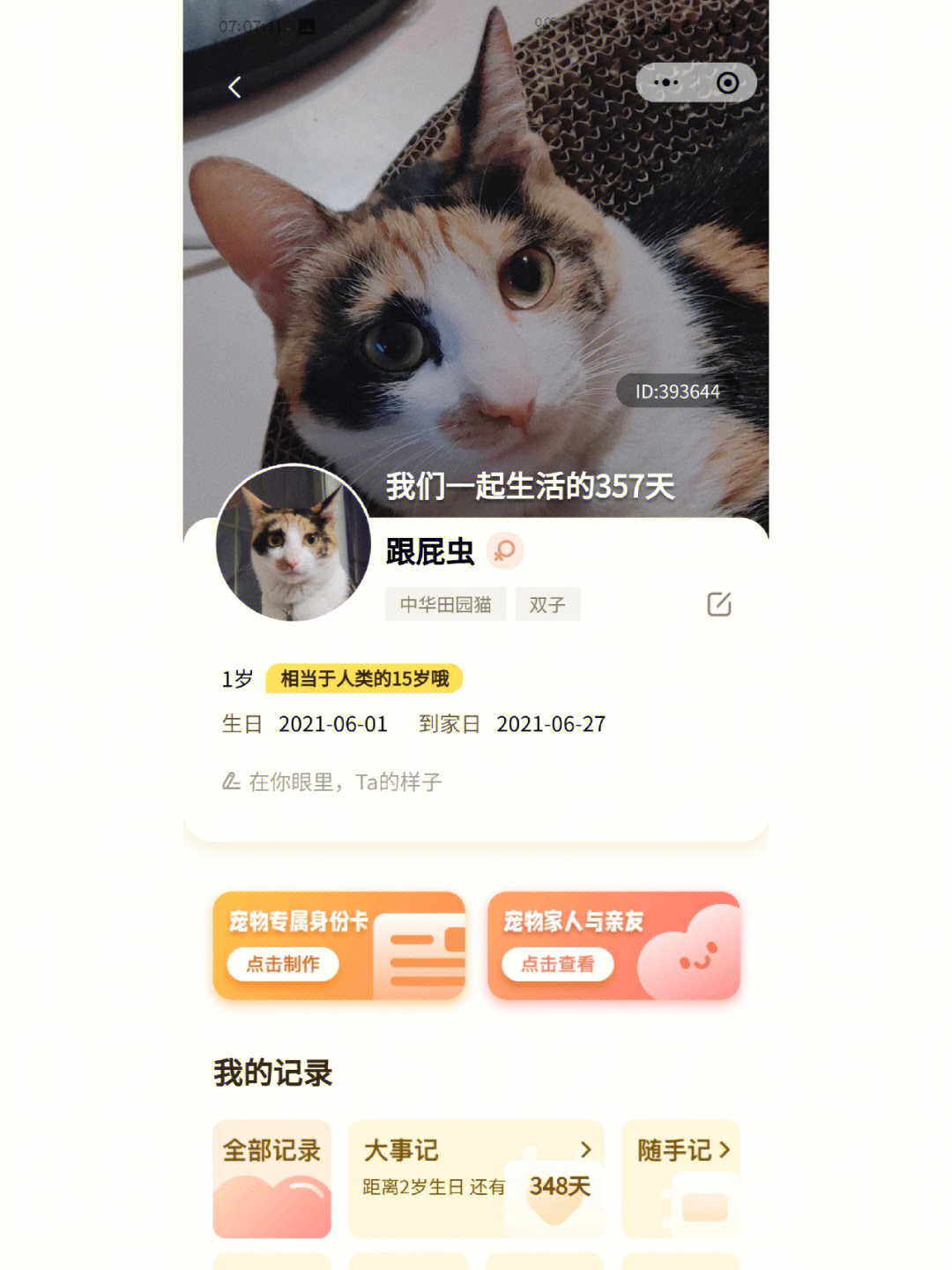This screenshot has height=1270, width=952.
Task: Open the mini program more-options menu
Action: pos(666,83)
